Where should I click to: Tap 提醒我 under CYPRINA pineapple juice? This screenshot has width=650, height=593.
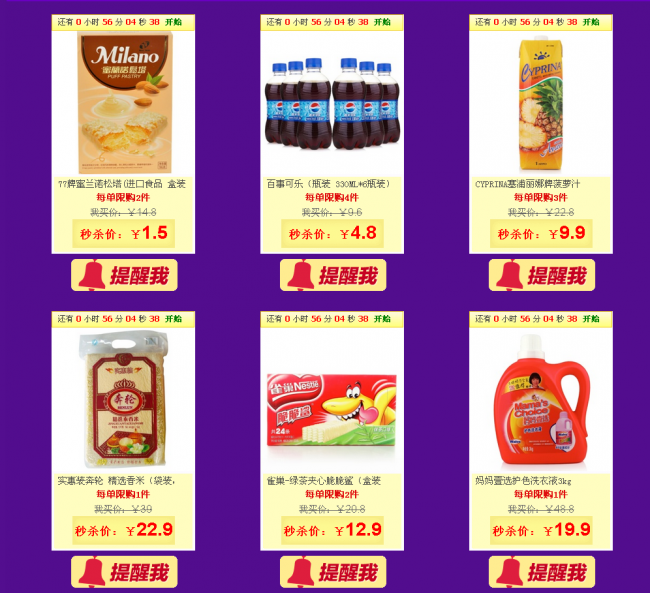541,275
